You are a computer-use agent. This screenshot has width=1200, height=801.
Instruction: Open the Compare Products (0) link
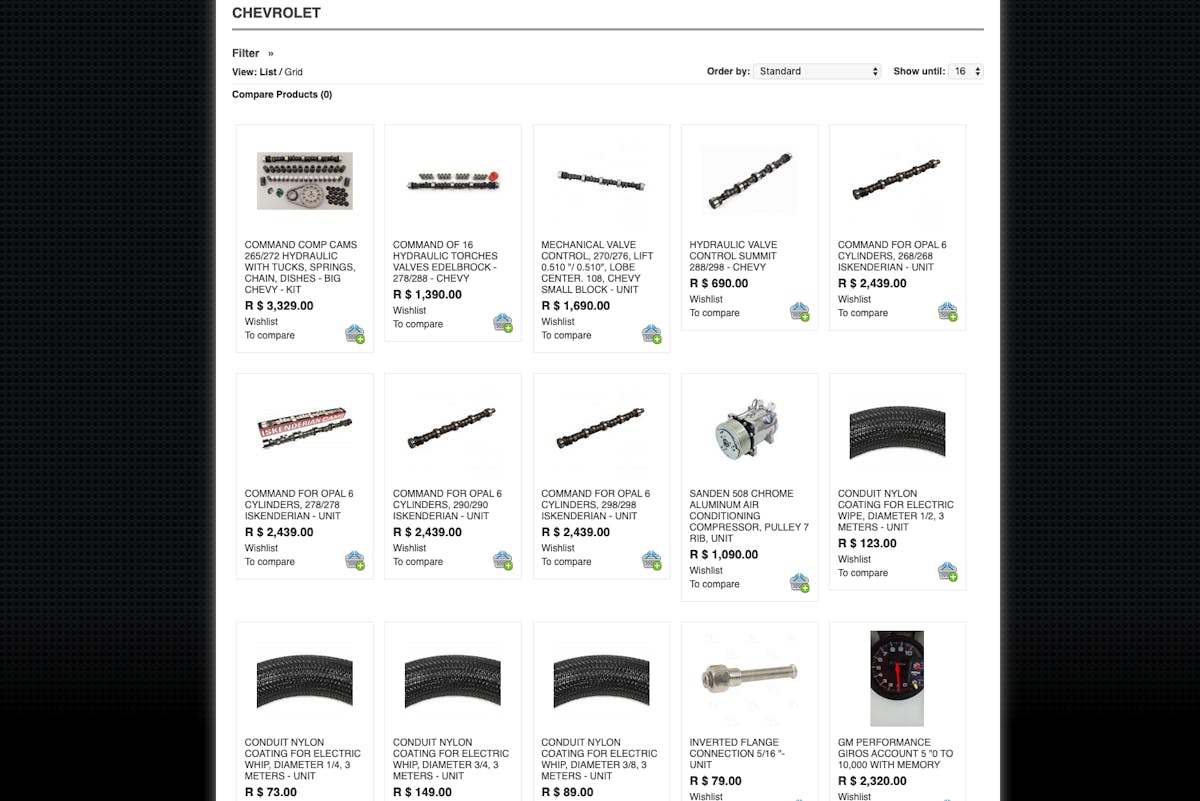click(282, 94)
